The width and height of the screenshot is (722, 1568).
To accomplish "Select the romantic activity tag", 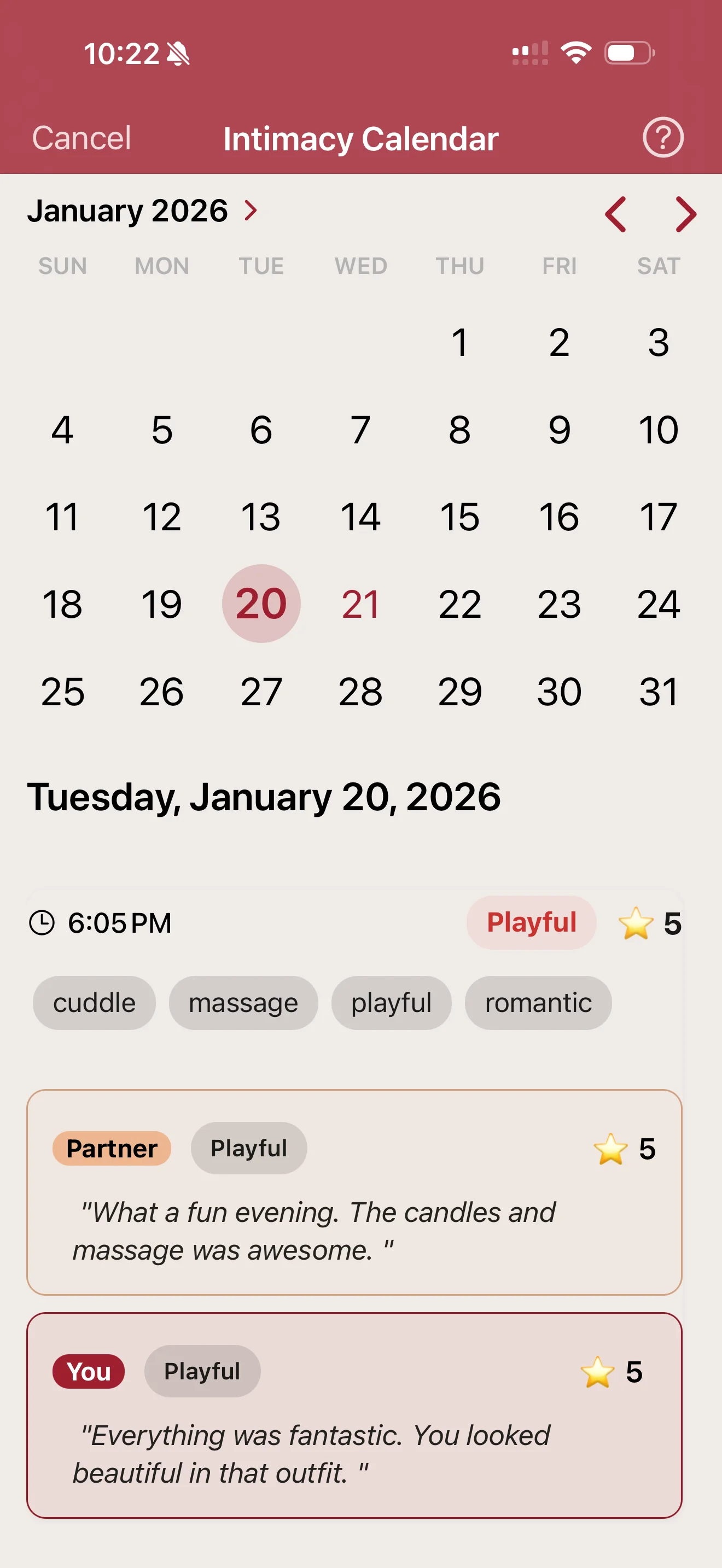I will pos(538,1003).
